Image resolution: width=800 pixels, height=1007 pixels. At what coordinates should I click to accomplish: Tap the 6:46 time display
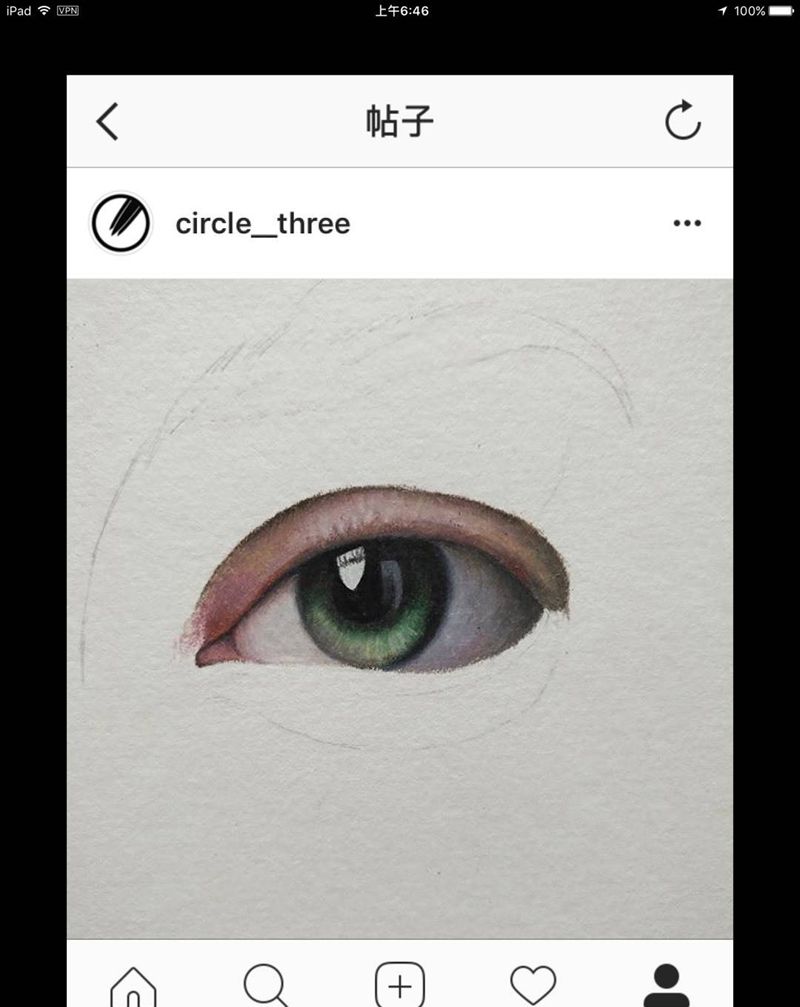(399, 12)
